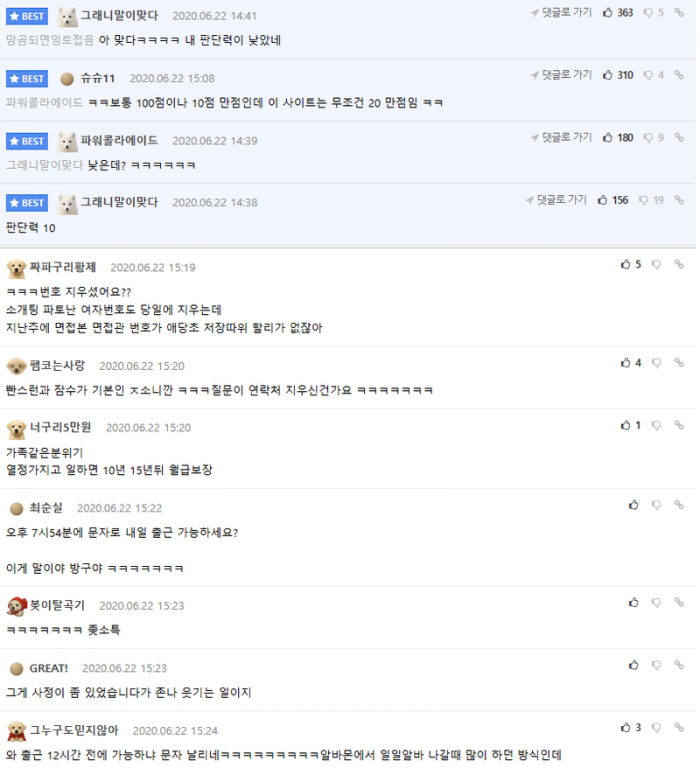The width and height of the screenshot is (700, 768).
Task: Like 슈슈11's best comment
Action: click(x=609, y=75)
